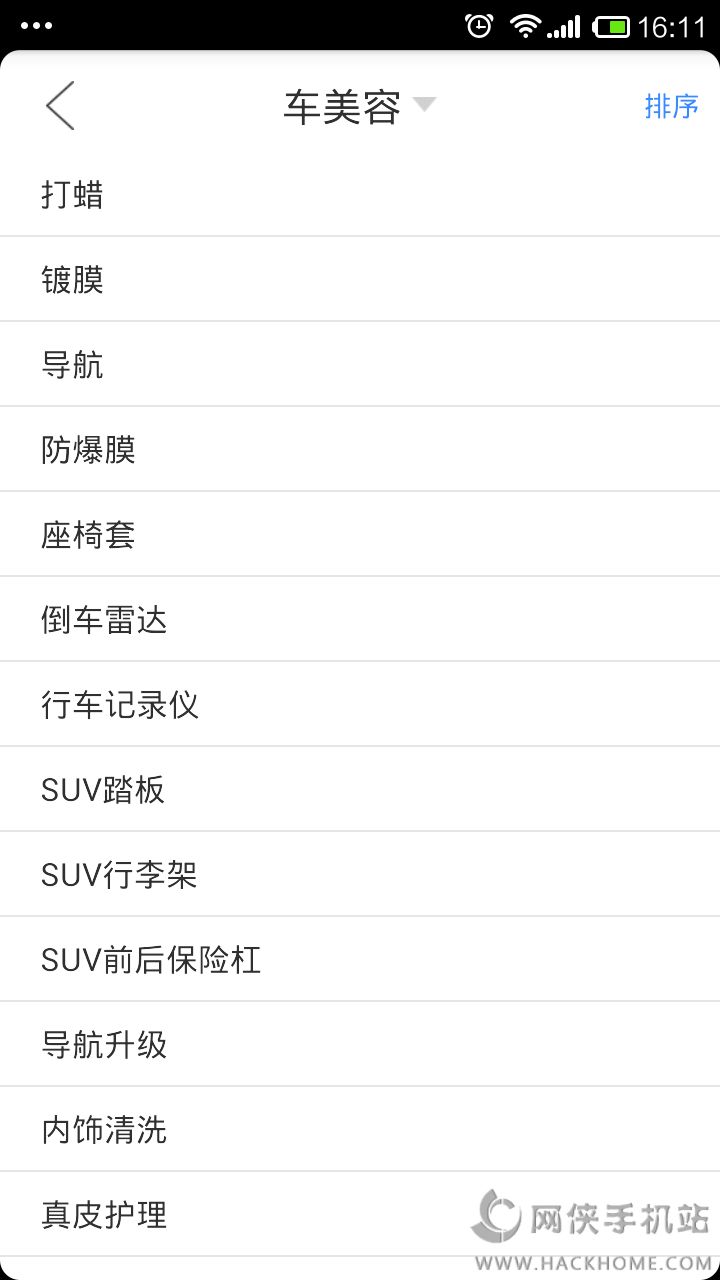The height and width of the screenshot is (1280, 720).
Task: Select 内饰清洗 option
Action: click(x=104, y=1130)
